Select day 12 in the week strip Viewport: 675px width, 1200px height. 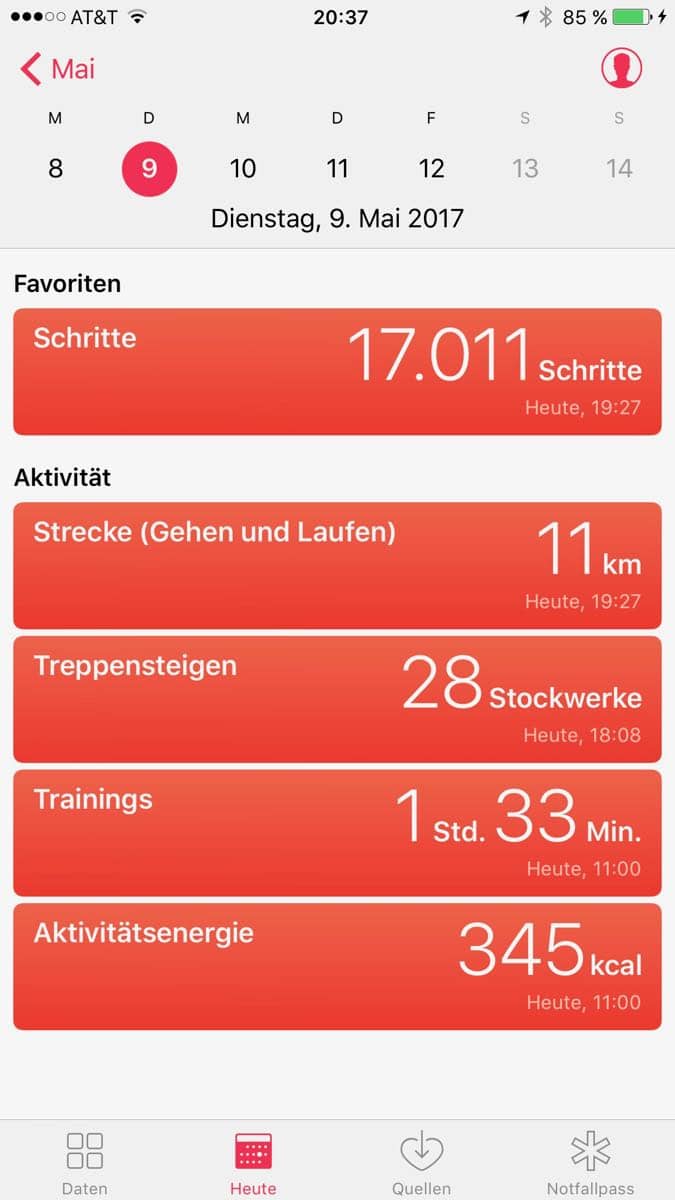pyautogui.click(x=431, y=168)
